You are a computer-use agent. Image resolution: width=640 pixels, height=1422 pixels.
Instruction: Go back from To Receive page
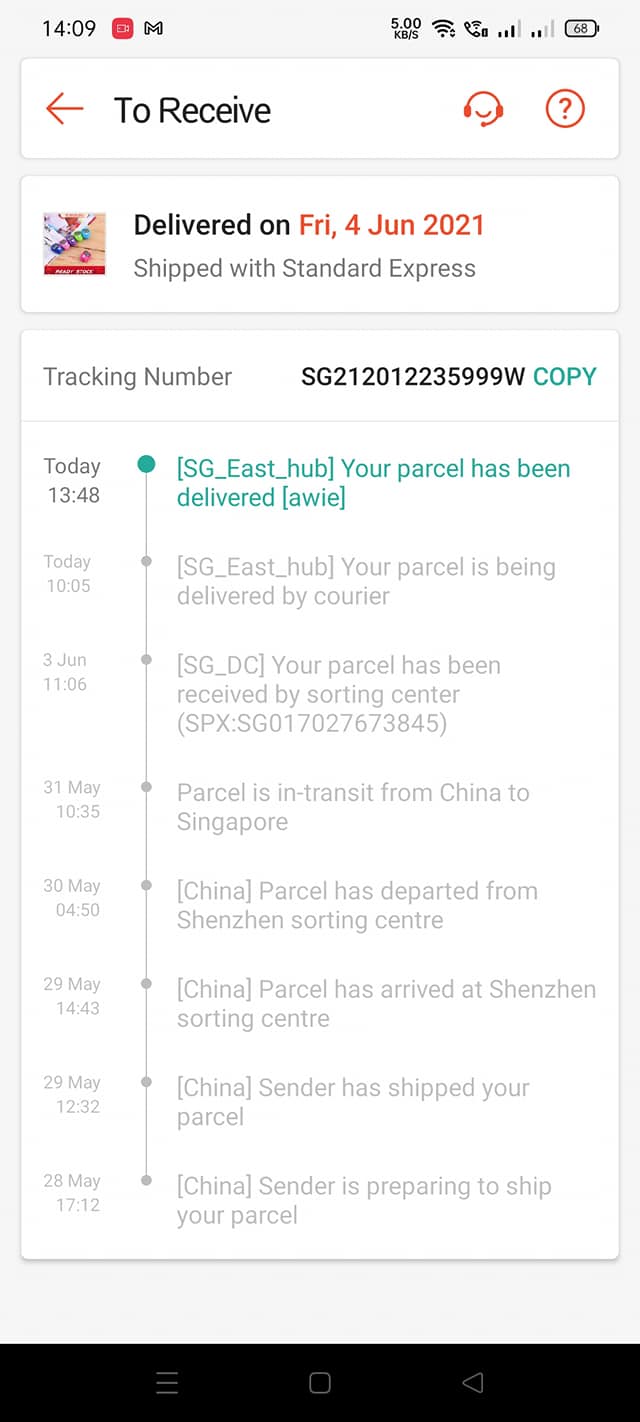(x=65, y=109)
